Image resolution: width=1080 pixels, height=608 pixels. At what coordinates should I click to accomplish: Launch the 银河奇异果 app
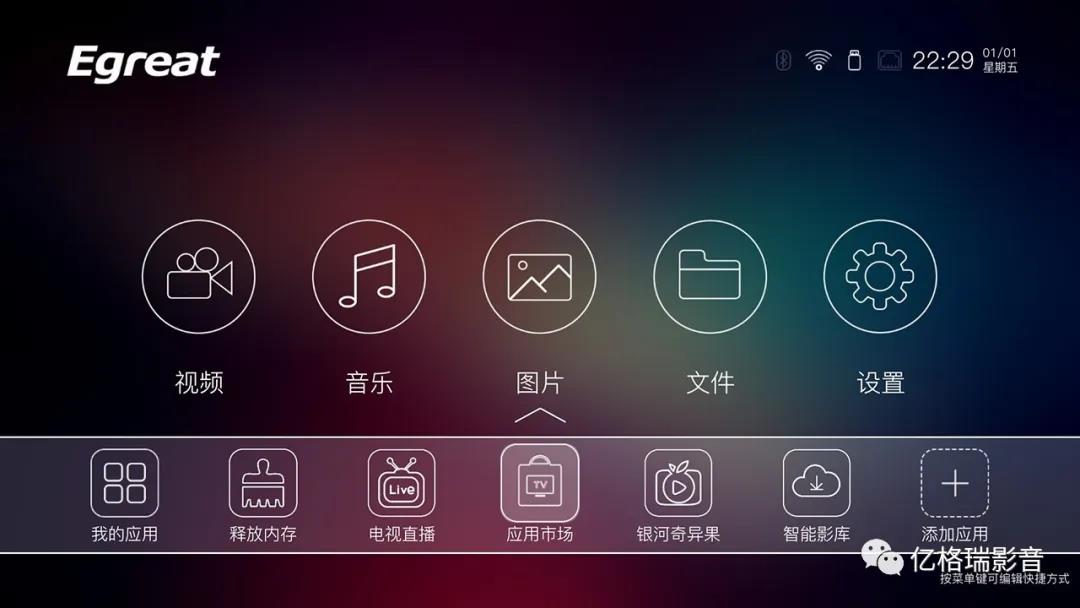[678, 483]
